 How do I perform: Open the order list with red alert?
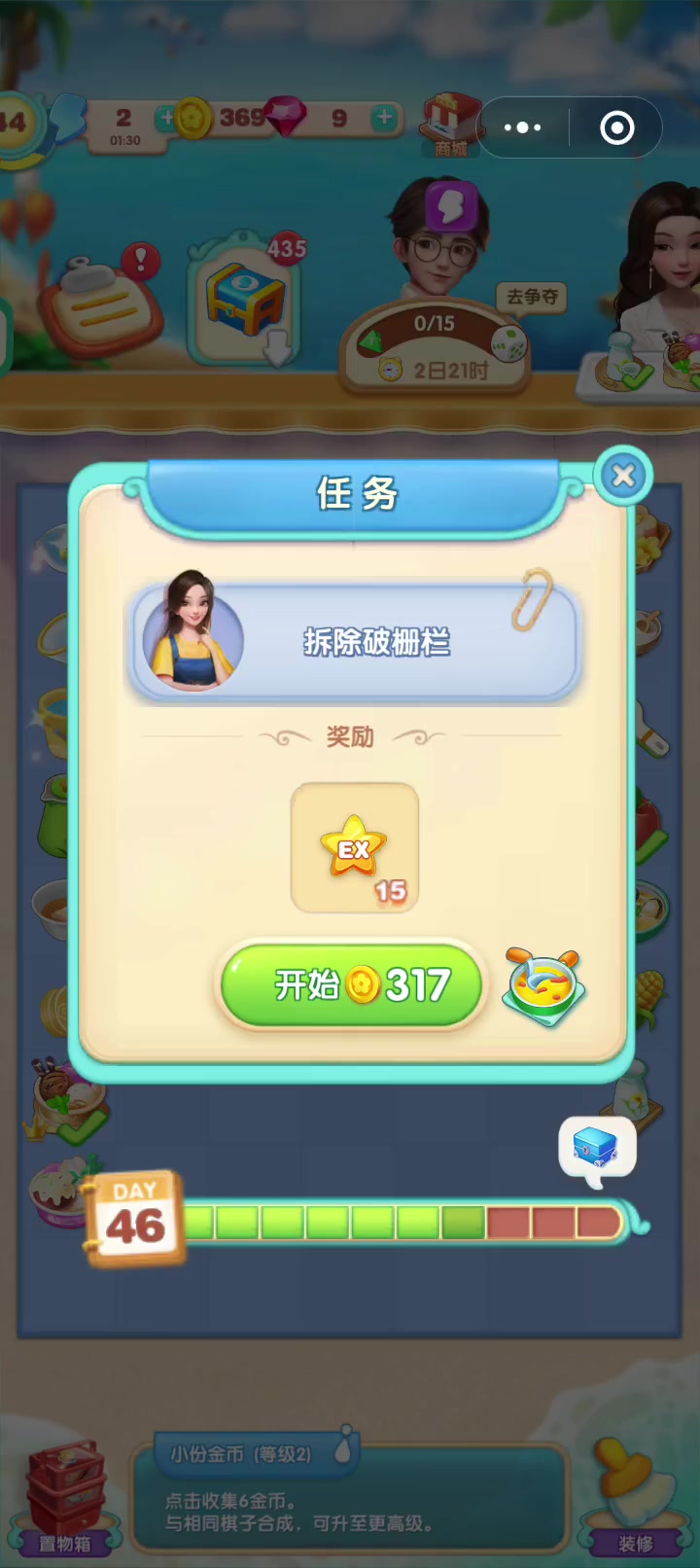coord(100,305)
